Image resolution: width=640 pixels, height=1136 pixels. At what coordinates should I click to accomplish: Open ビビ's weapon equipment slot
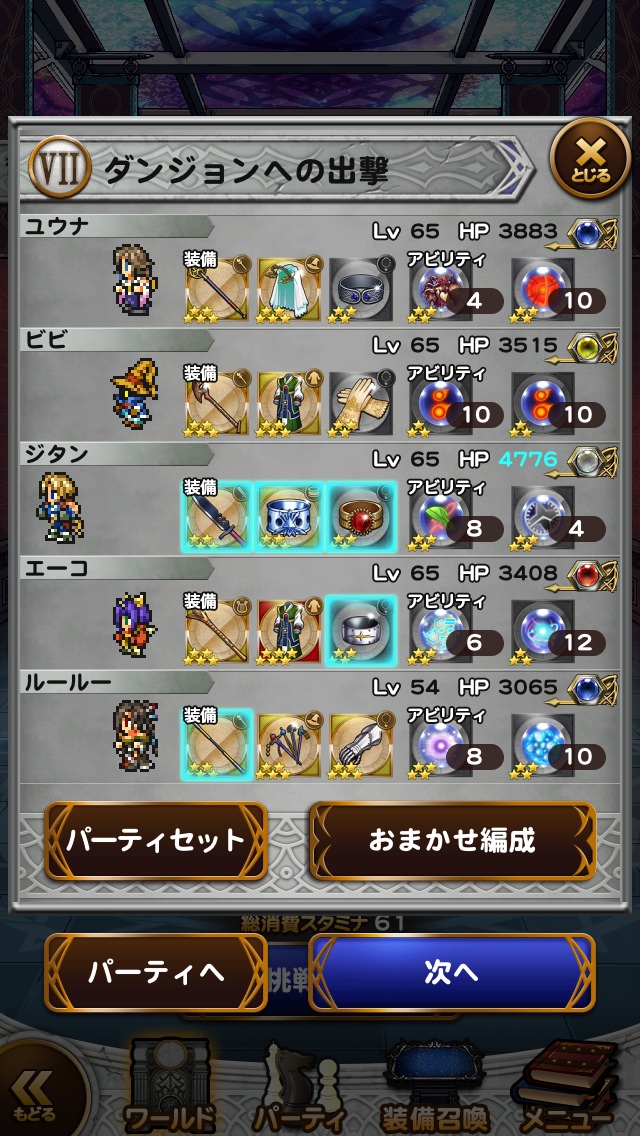(217, 401)
